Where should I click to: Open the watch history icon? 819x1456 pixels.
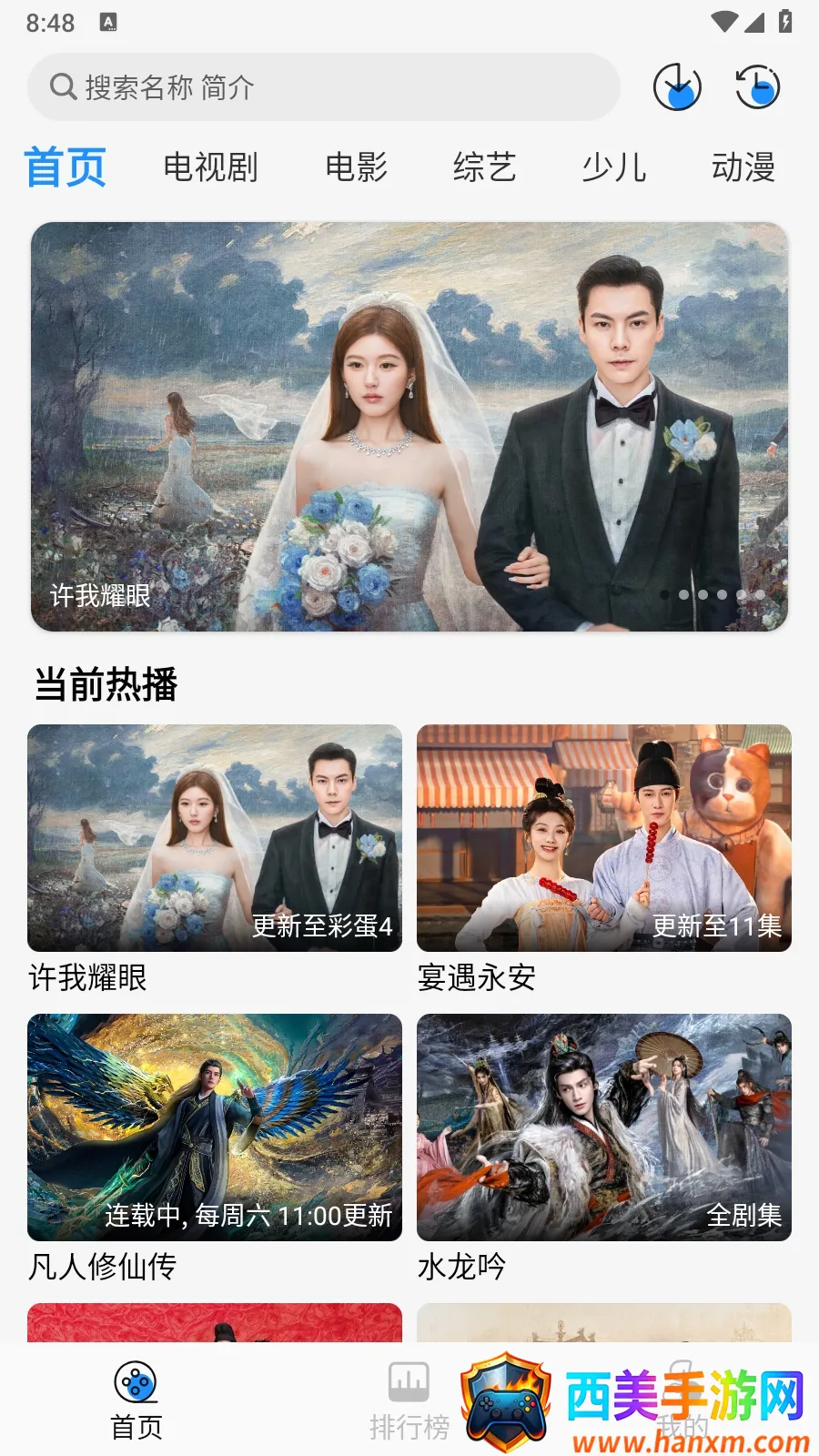757,87
